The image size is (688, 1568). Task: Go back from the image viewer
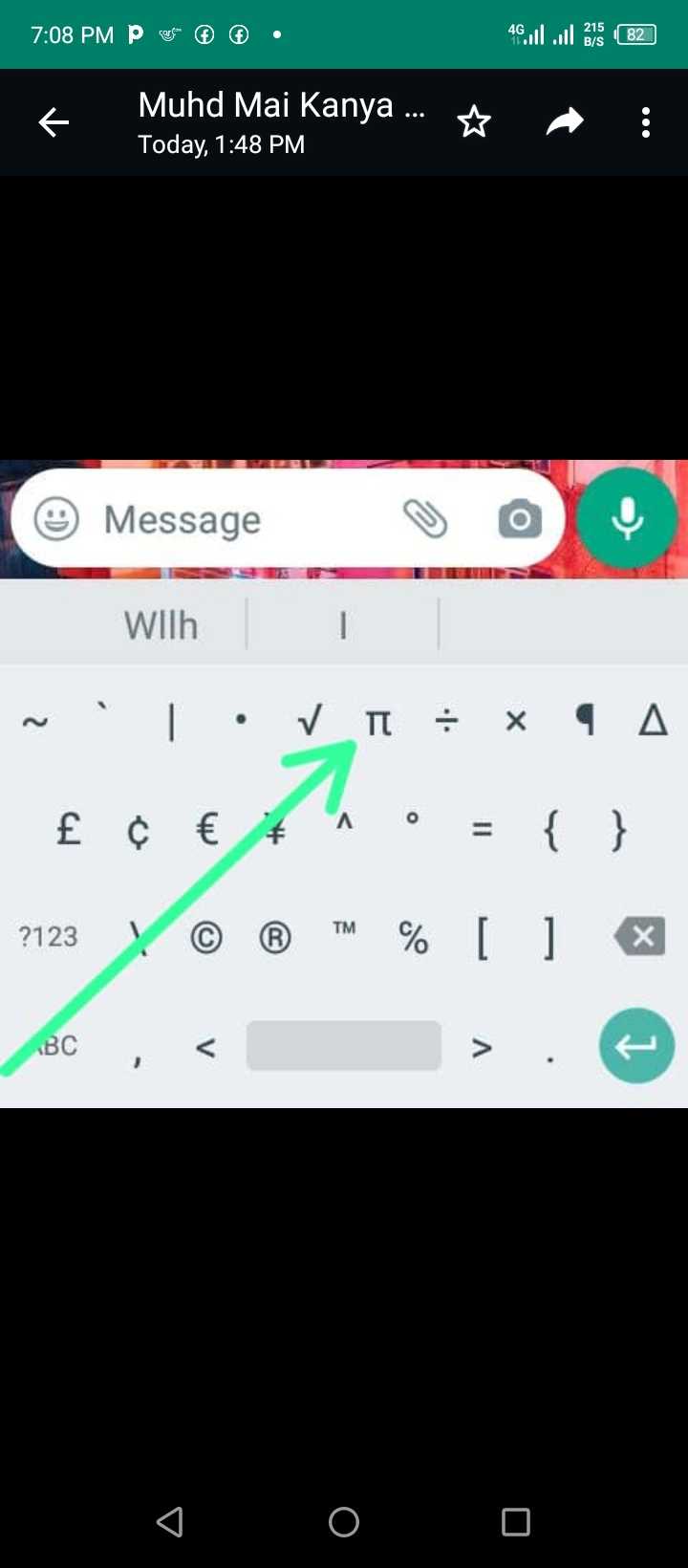(x=54, y=122)
